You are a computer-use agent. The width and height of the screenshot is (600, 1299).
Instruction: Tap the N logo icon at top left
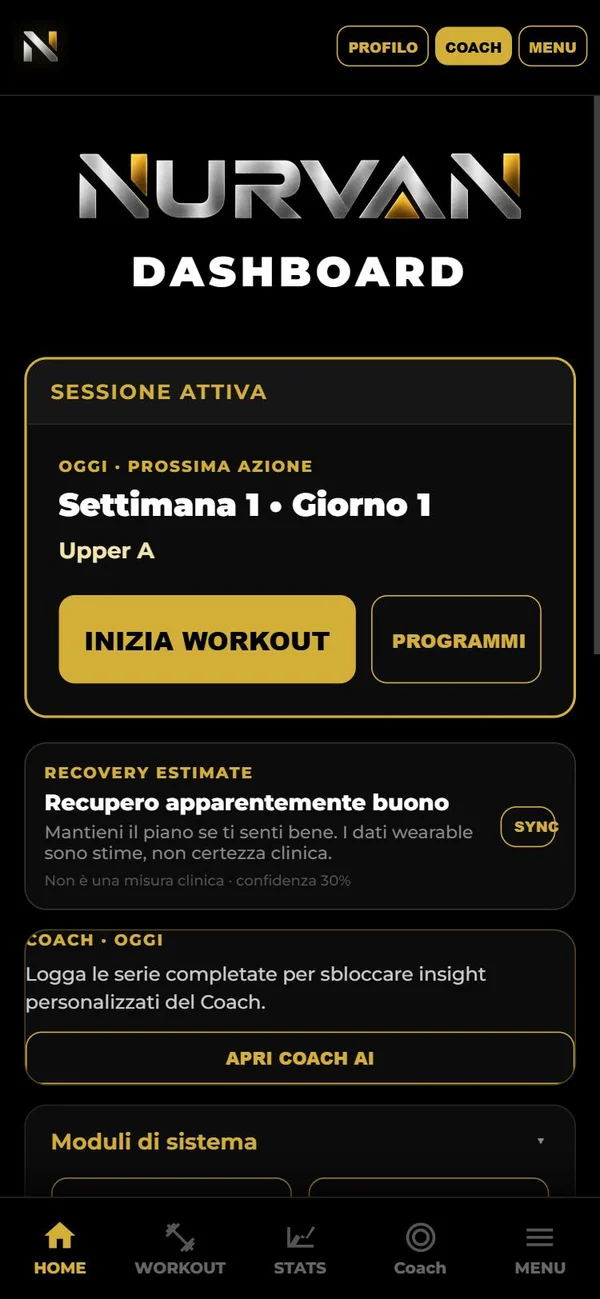click(41, 47)
